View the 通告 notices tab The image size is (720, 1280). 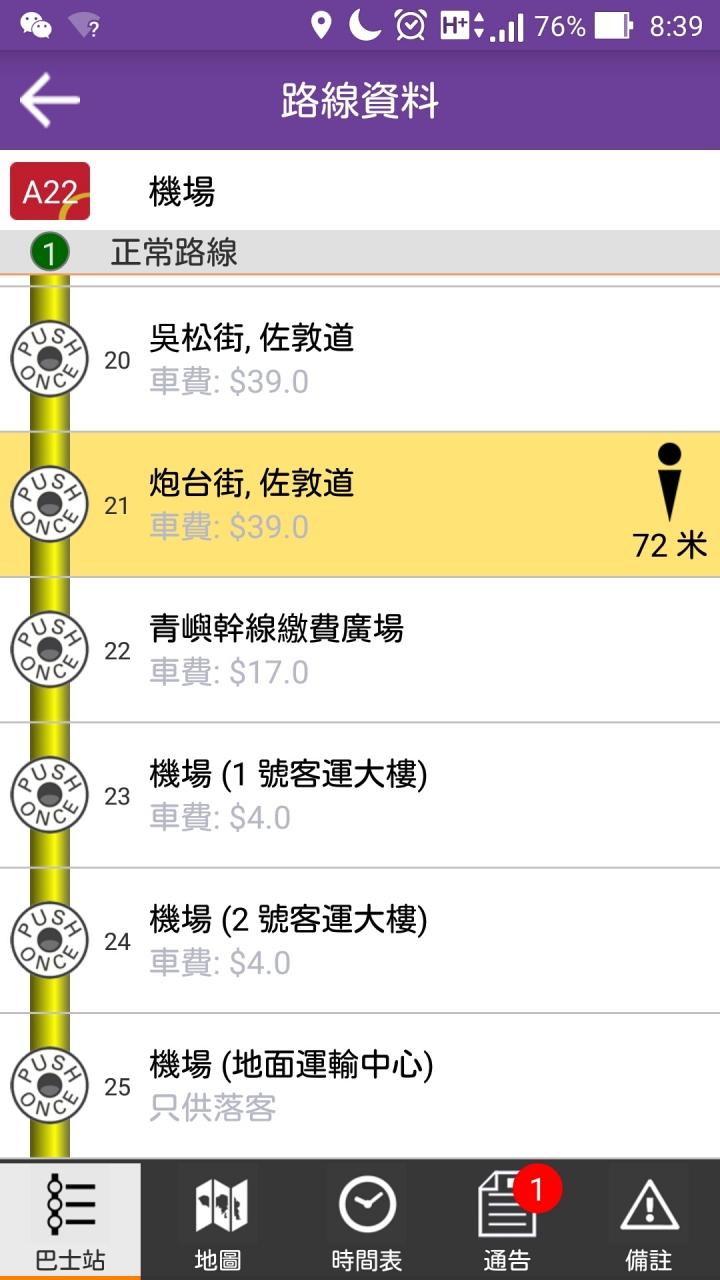point(507,1220)
